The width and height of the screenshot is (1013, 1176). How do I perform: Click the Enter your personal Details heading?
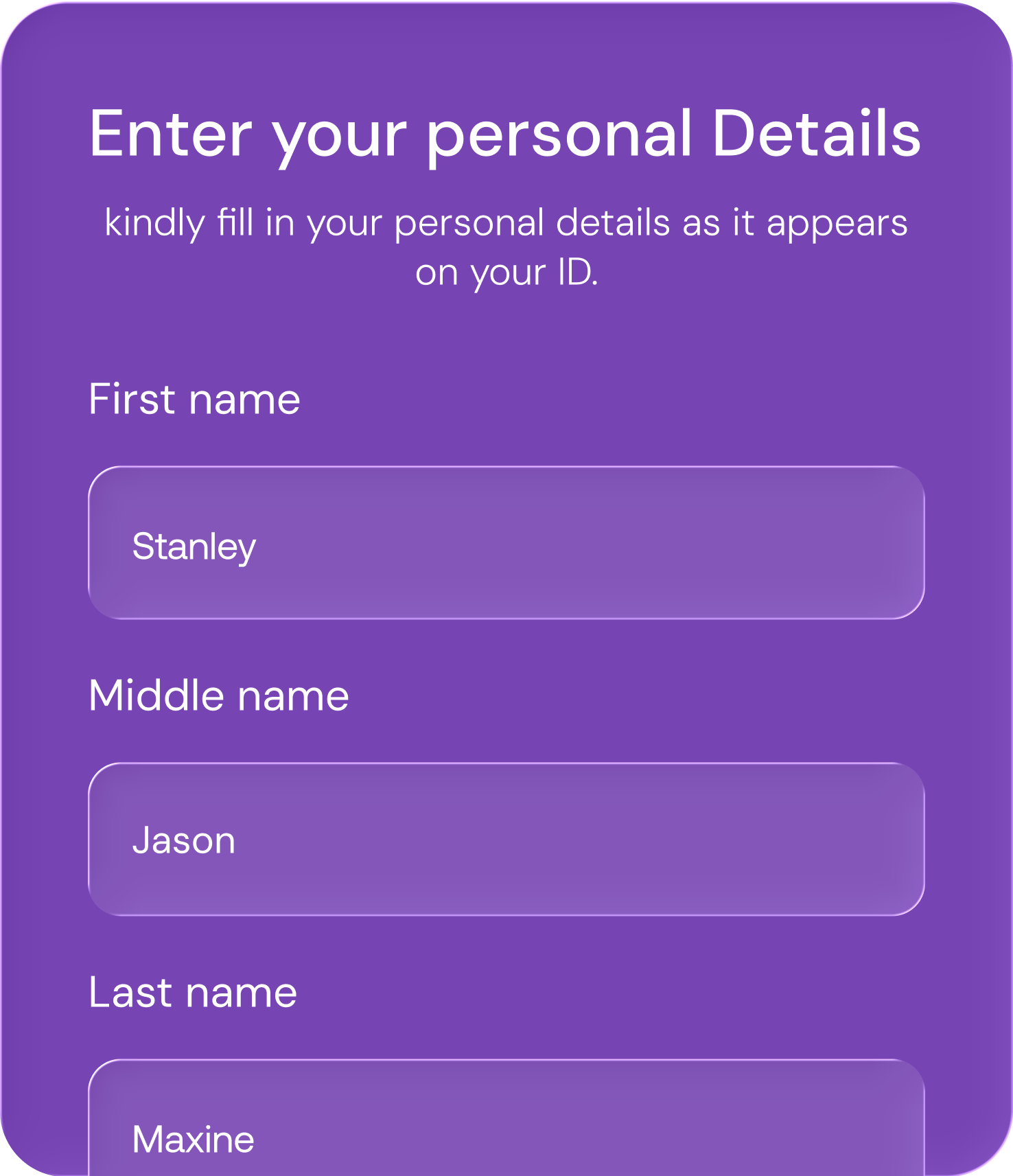pos(506,135)
